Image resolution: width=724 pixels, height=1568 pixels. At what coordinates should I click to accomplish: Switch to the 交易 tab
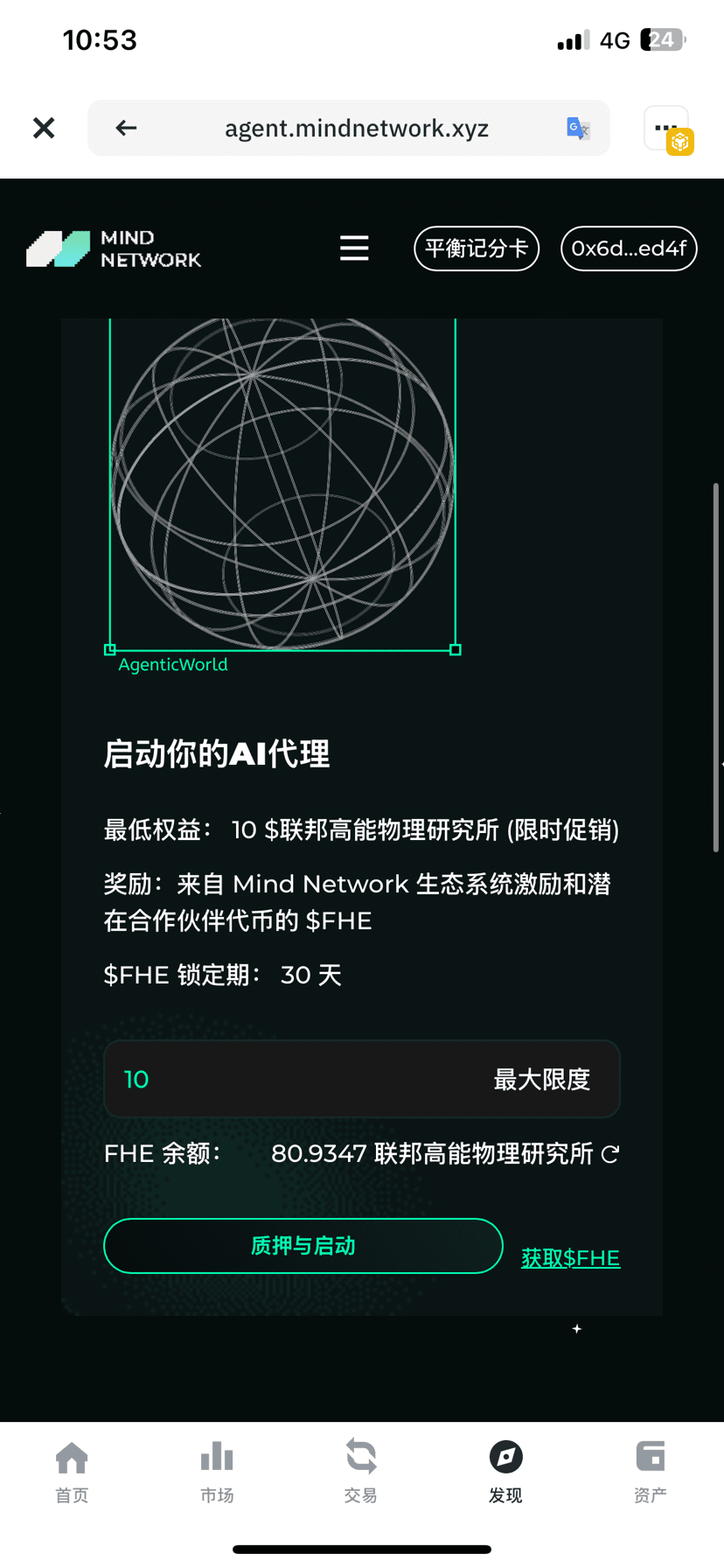pos(361,1472)
